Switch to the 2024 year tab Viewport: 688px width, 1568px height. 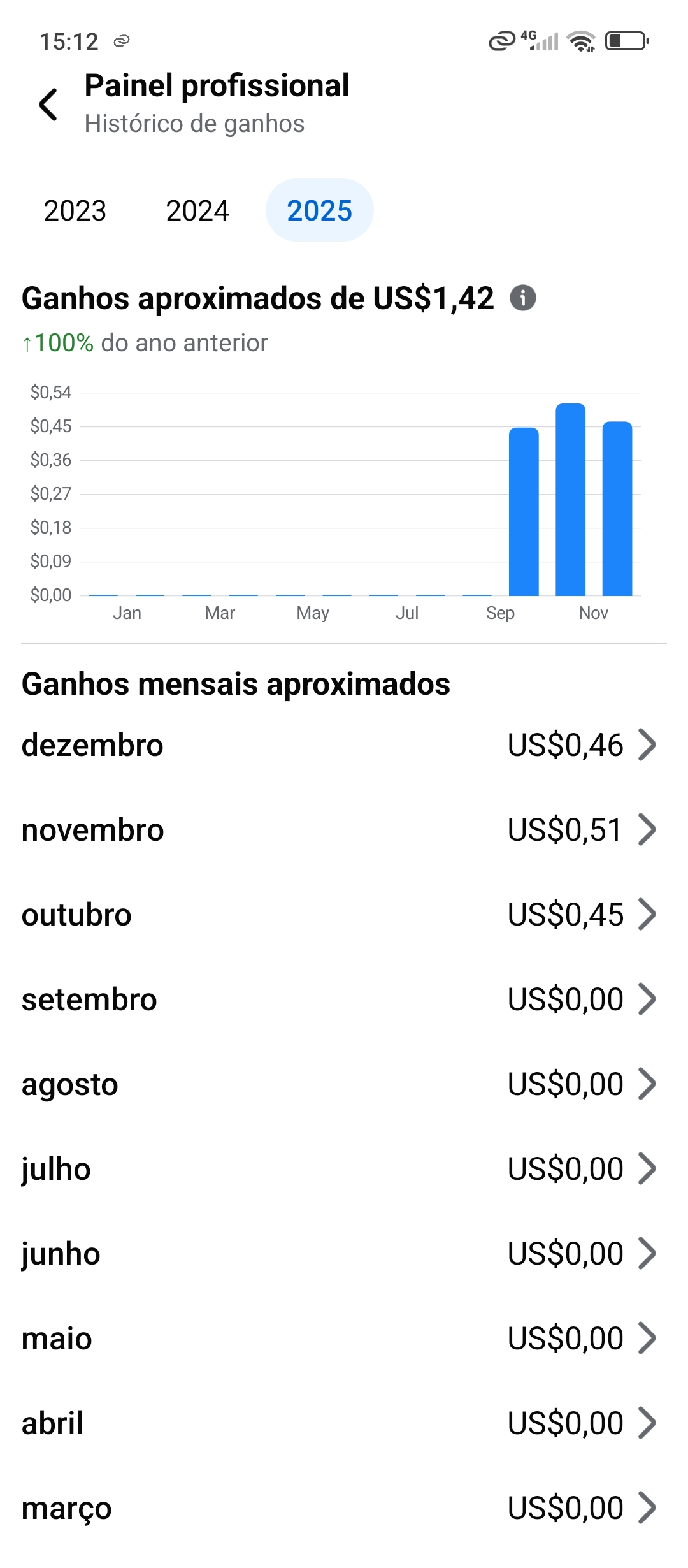click(x=197, y=211)
